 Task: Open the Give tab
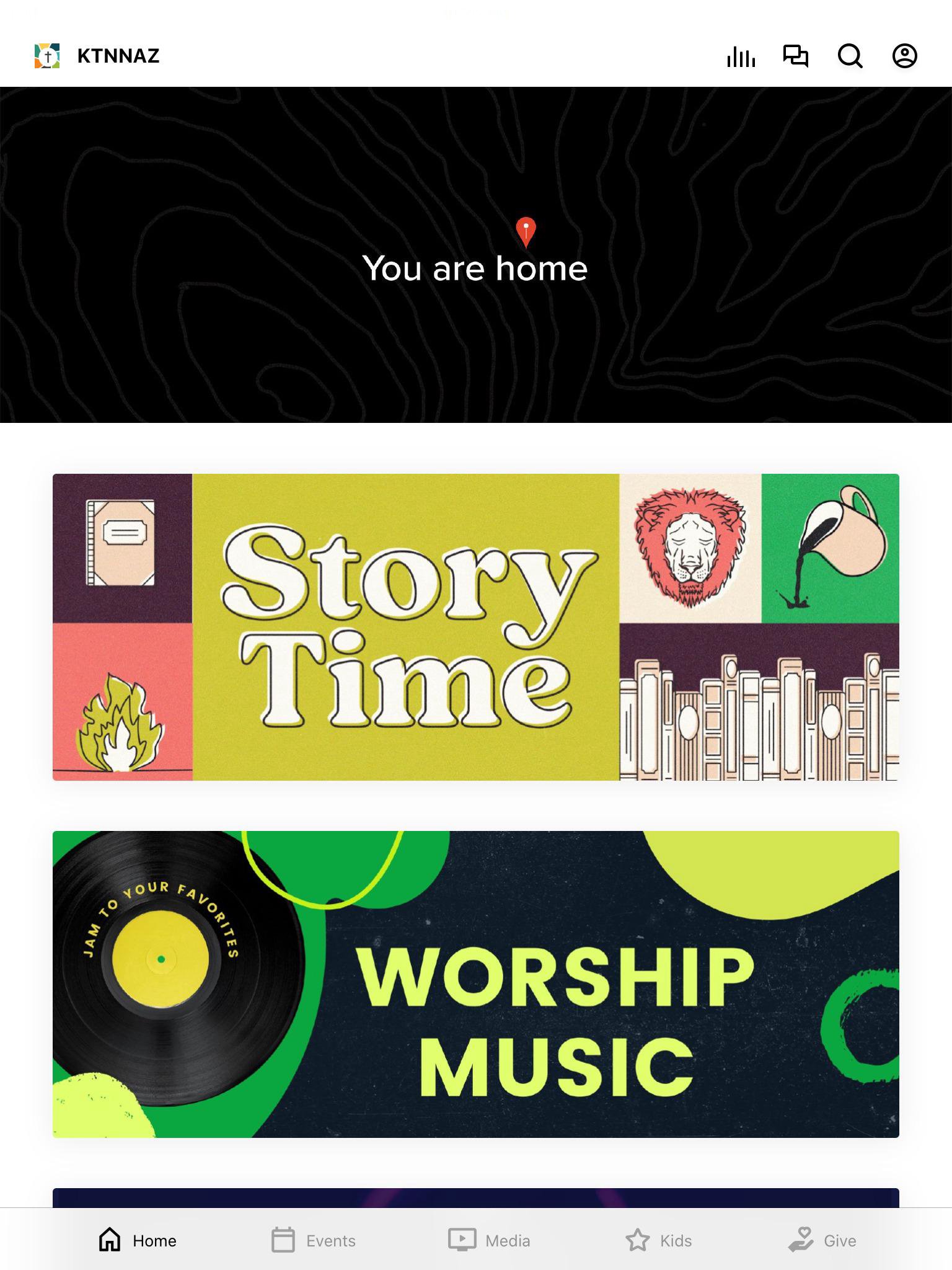point(822,1240)
